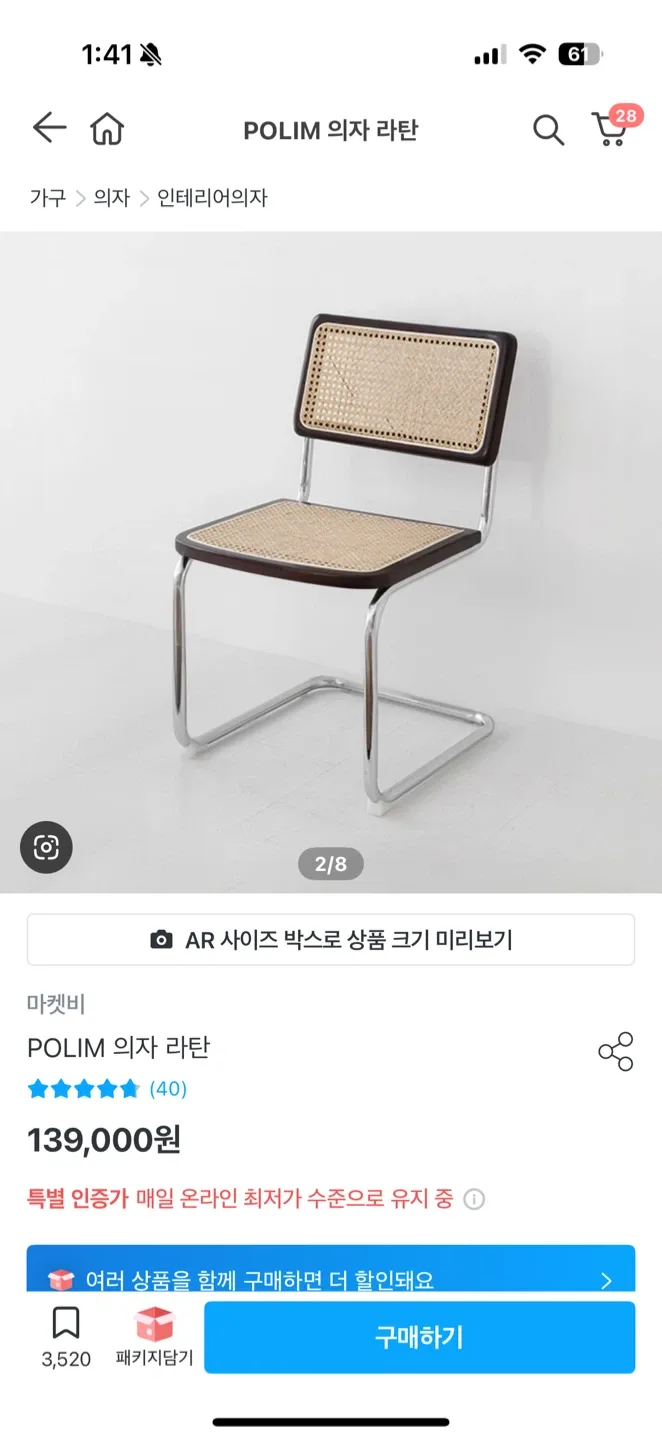Open the 가구 breadcrumb category

(47, 198)
